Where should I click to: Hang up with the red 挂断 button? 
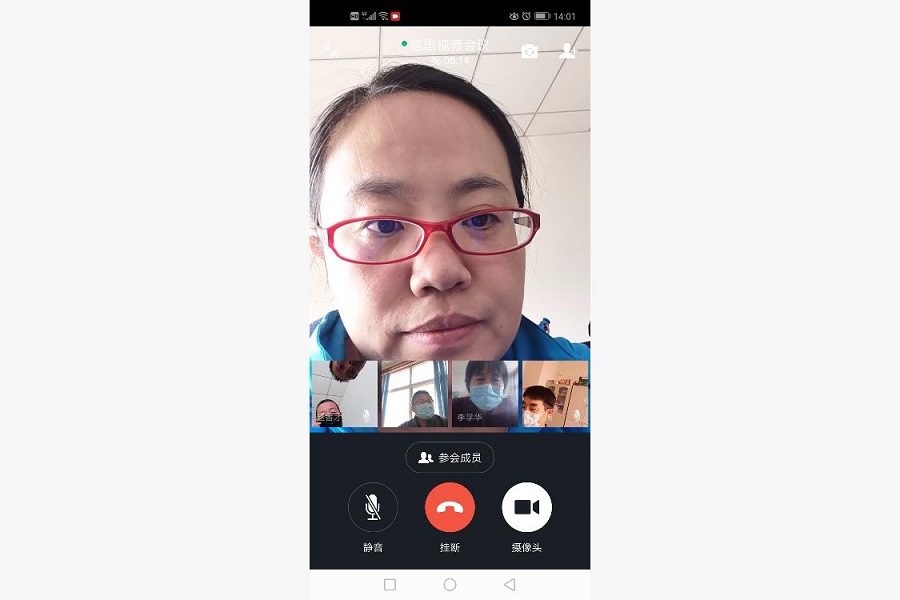pyautogui.click(x=450, y=507)
